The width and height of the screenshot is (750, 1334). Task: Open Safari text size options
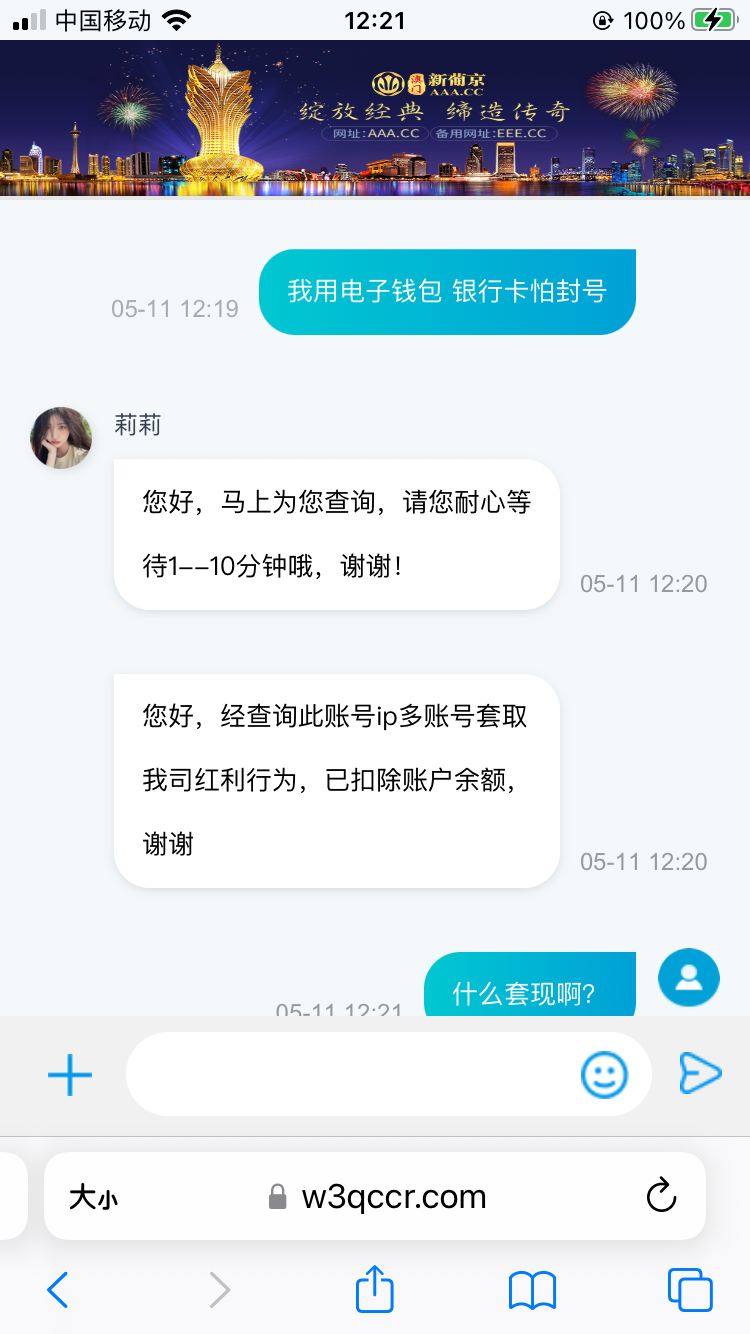click(93, 1197)
